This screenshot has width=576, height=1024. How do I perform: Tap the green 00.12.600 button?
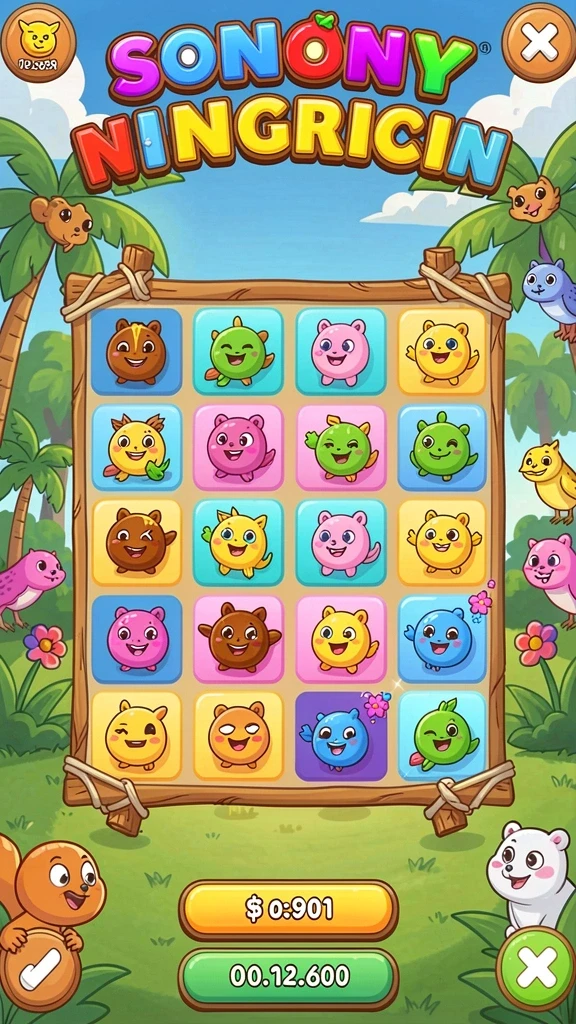click(x=288, y=977)
